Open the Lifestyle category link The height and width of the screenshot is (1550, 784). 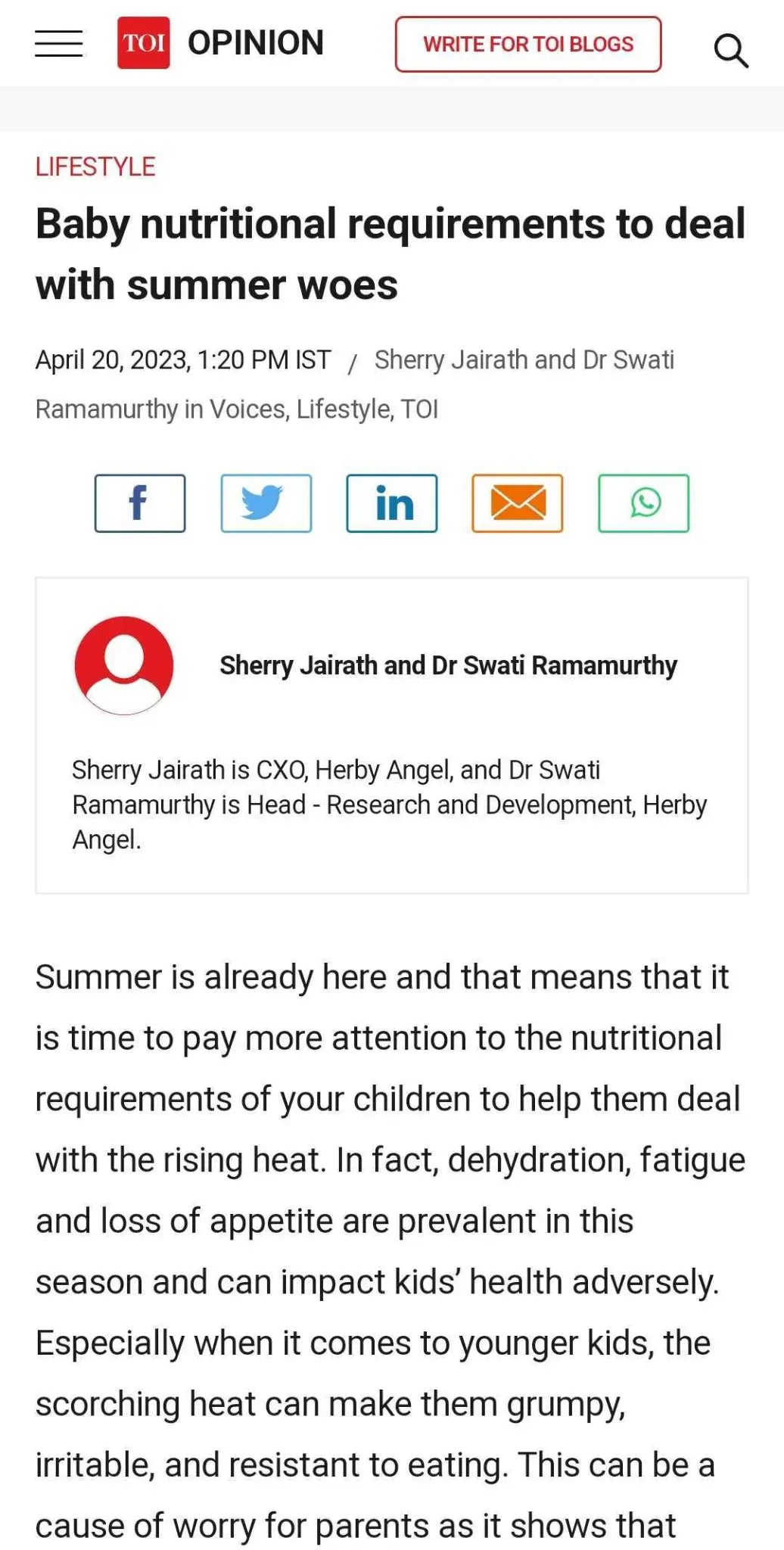pyautogui.click(x=95, y=167)
